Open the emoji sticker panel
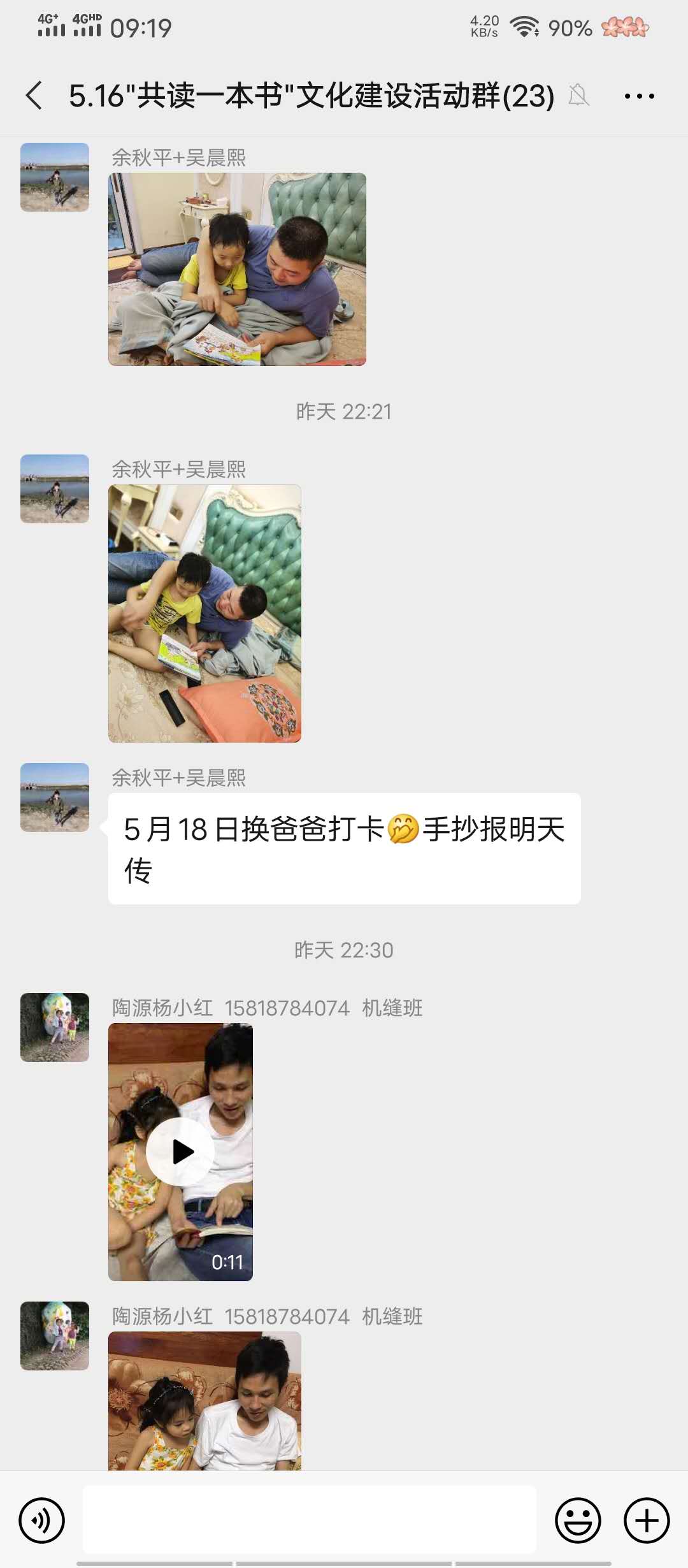Viewport: 688px width, 1568px height. 578,1520
